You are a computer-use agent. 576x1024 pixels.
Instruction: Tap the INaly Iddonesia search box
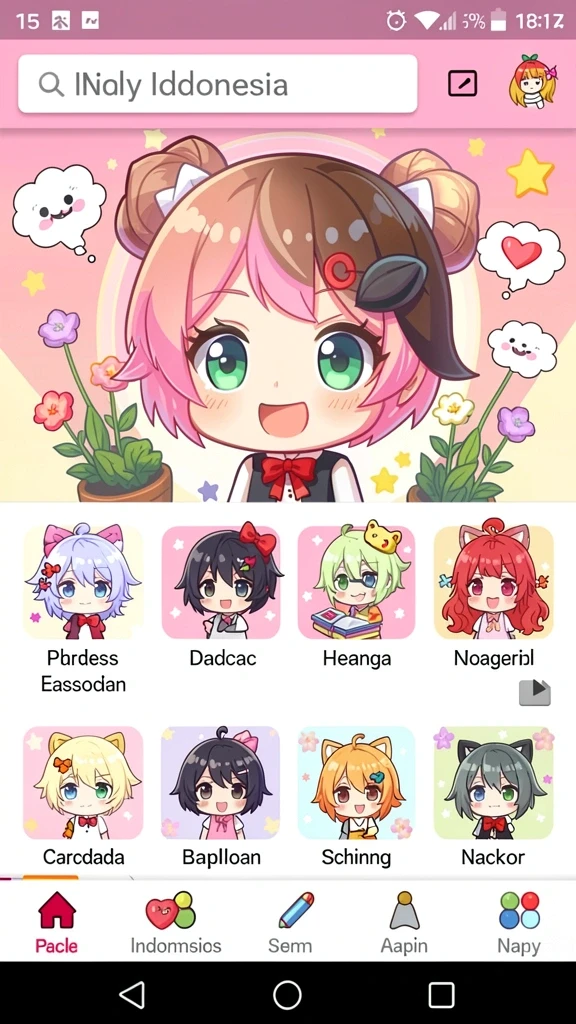[217, 84]
